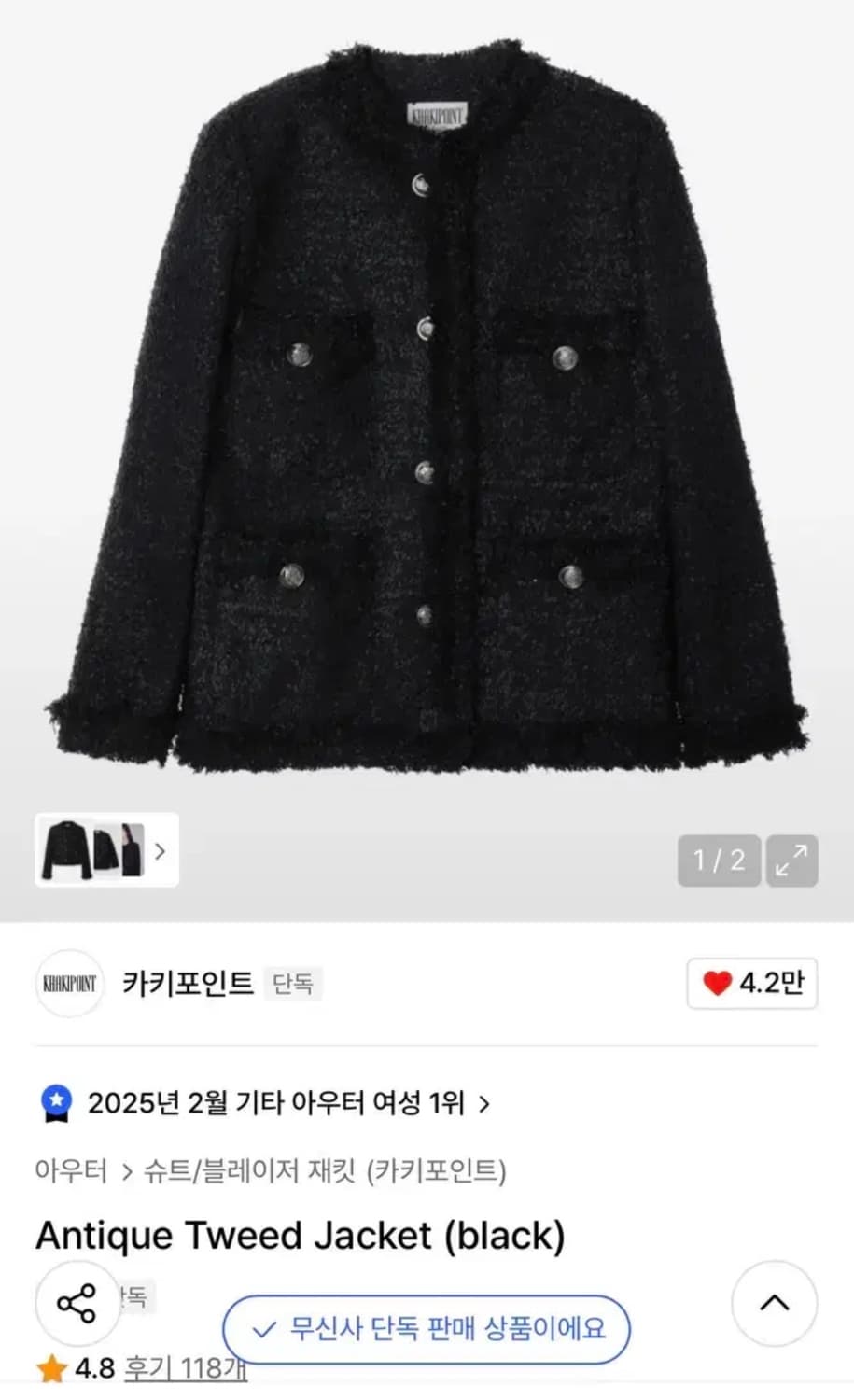The height and width of the screenshot is (1400, 854).
Task: Open the February 2025 ranking details chevron
Action: (x=483, y=1104)
